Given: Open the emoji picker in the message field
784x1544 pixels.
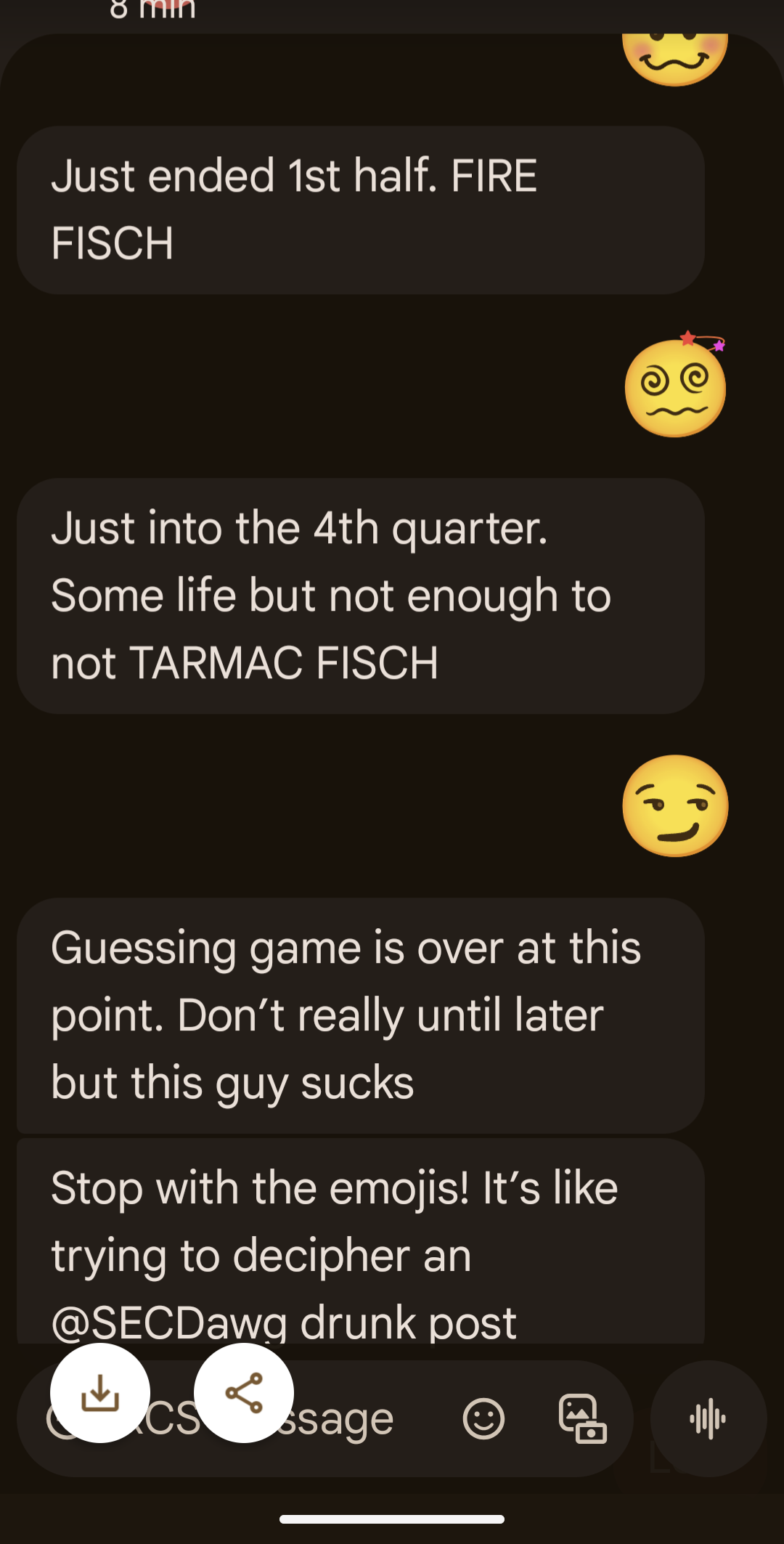Looking at the screenshot, I should coord(483,1418).
